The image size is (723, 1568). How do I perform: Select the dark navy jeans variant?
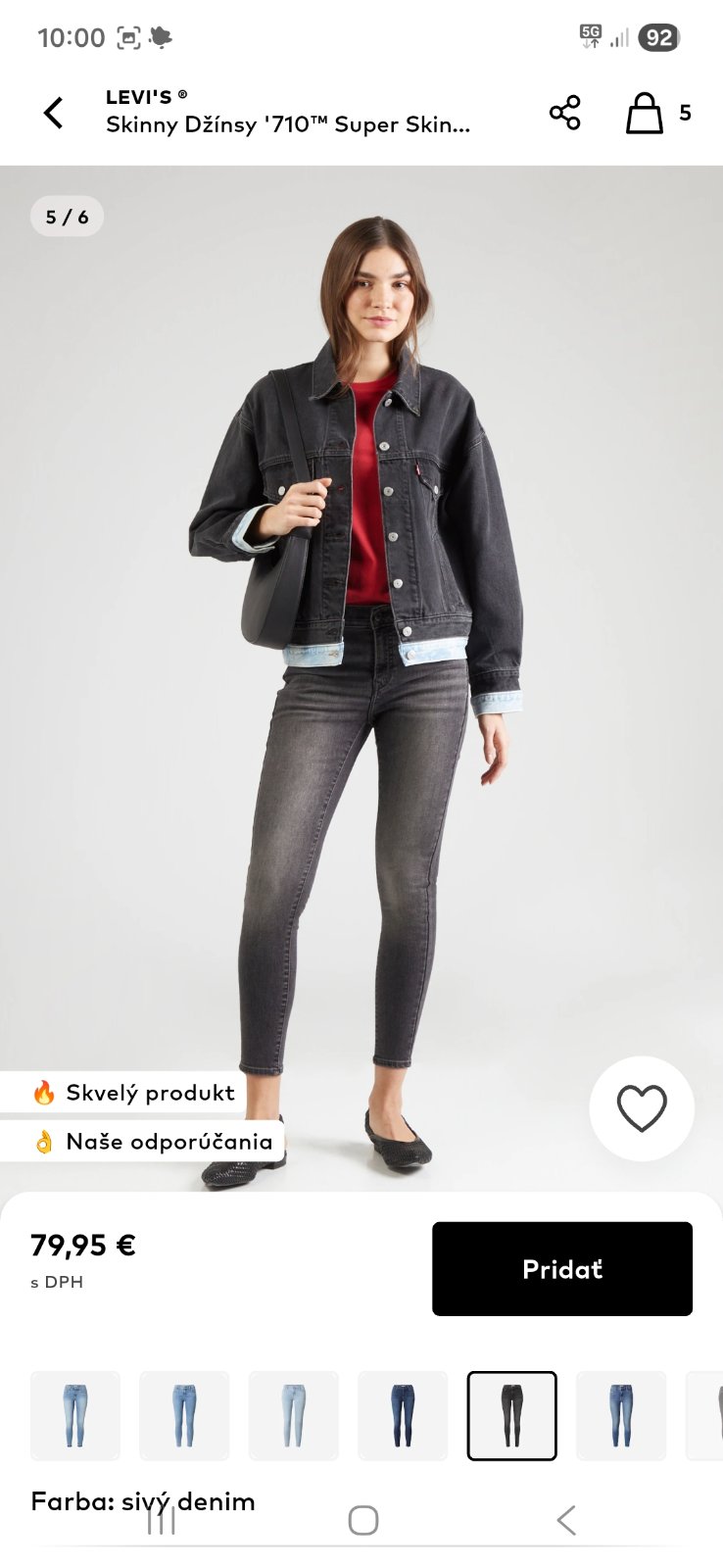pyautogui.click(x=403, y=1415)
